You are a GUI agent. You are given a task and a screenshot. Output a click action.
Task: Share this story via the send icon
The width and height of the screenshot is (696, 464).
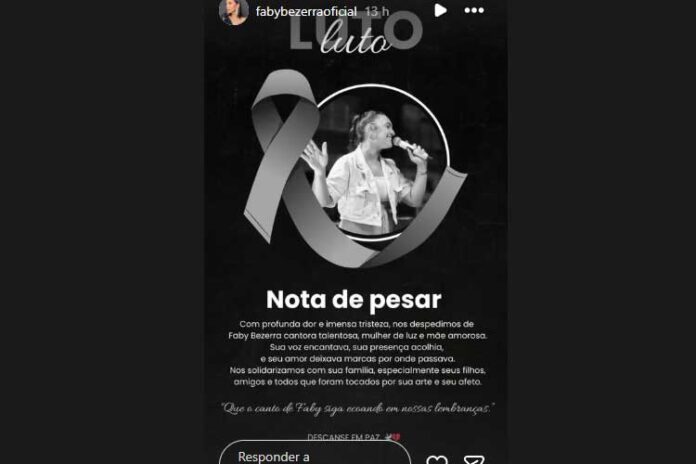coord(474,460)
